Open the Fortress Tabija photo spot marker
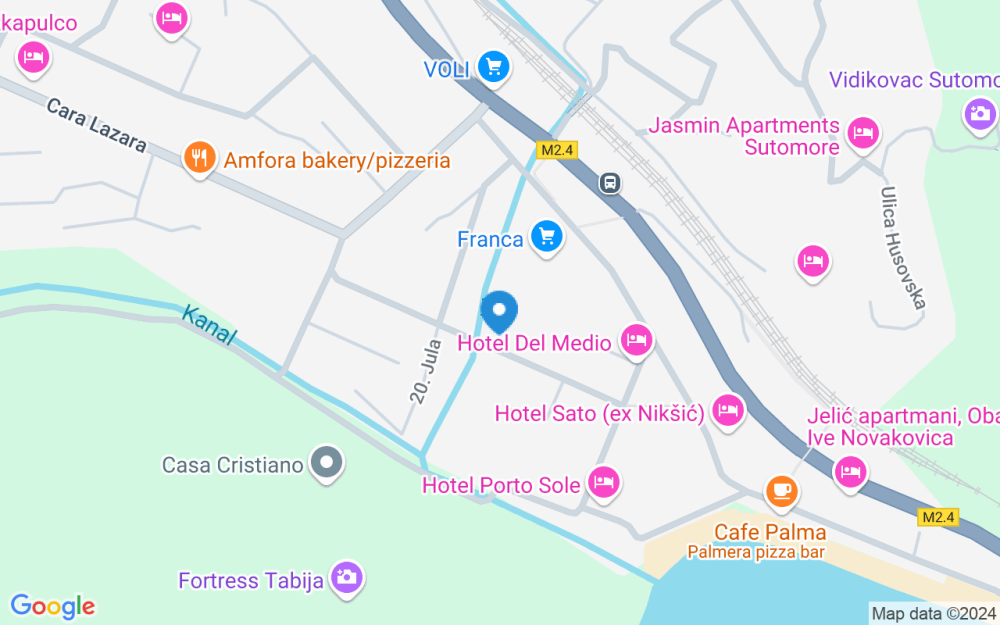Screen dimensions: 1000x625 point(347,578)
